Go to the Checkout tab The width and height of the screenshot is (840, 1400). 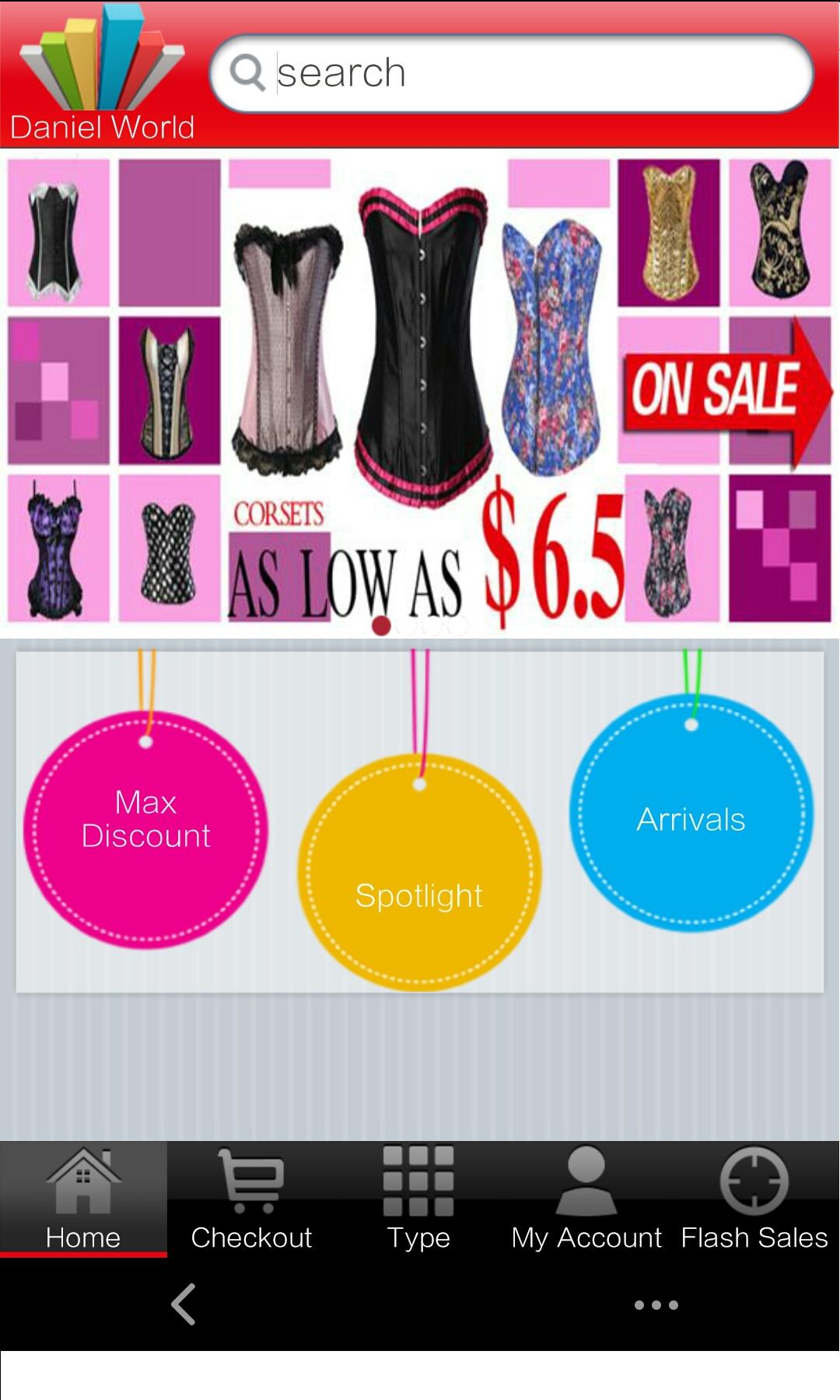(x=251, y=1199)
